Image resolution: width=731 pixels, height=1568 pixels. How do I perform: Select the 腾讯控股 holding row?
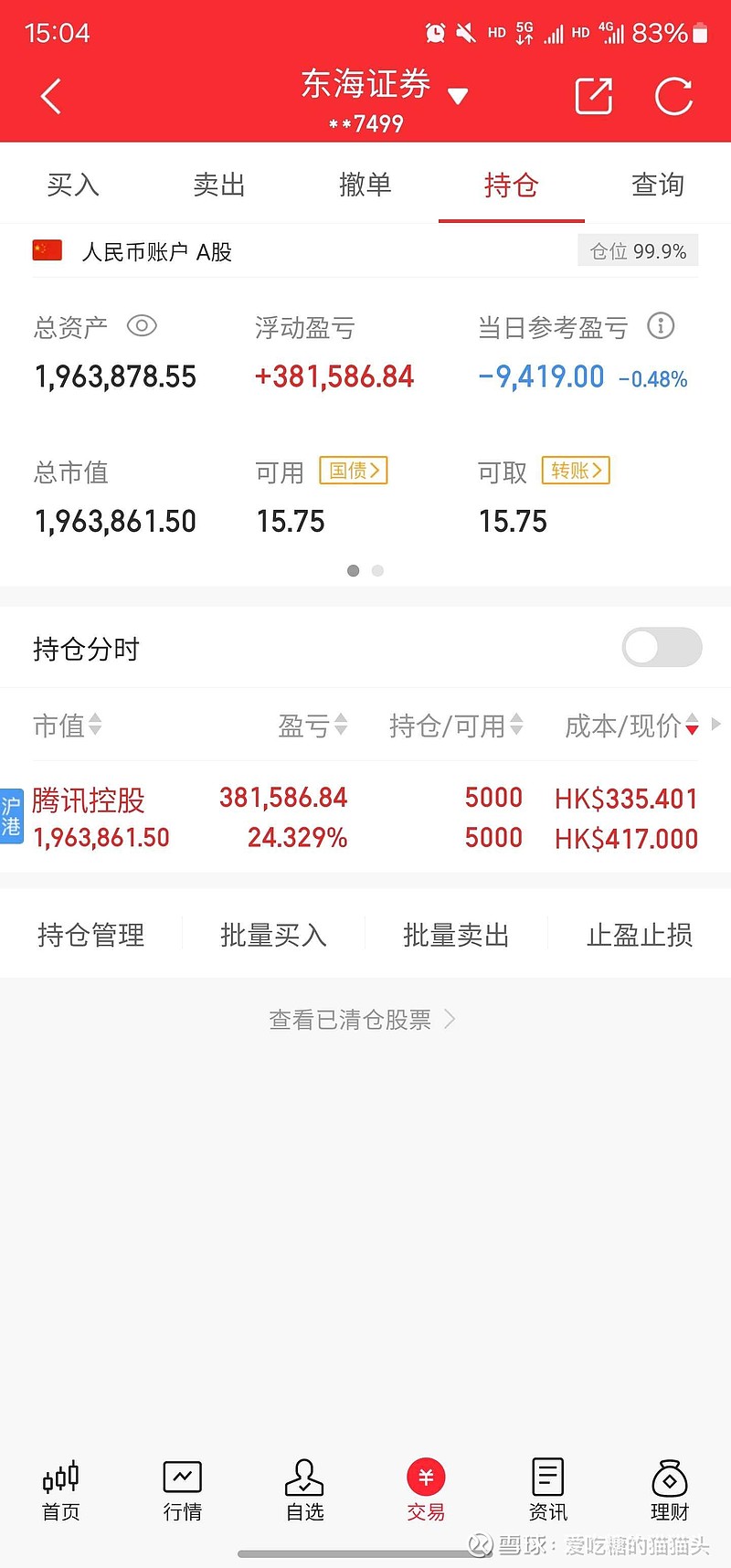click(x=274, y=816)
